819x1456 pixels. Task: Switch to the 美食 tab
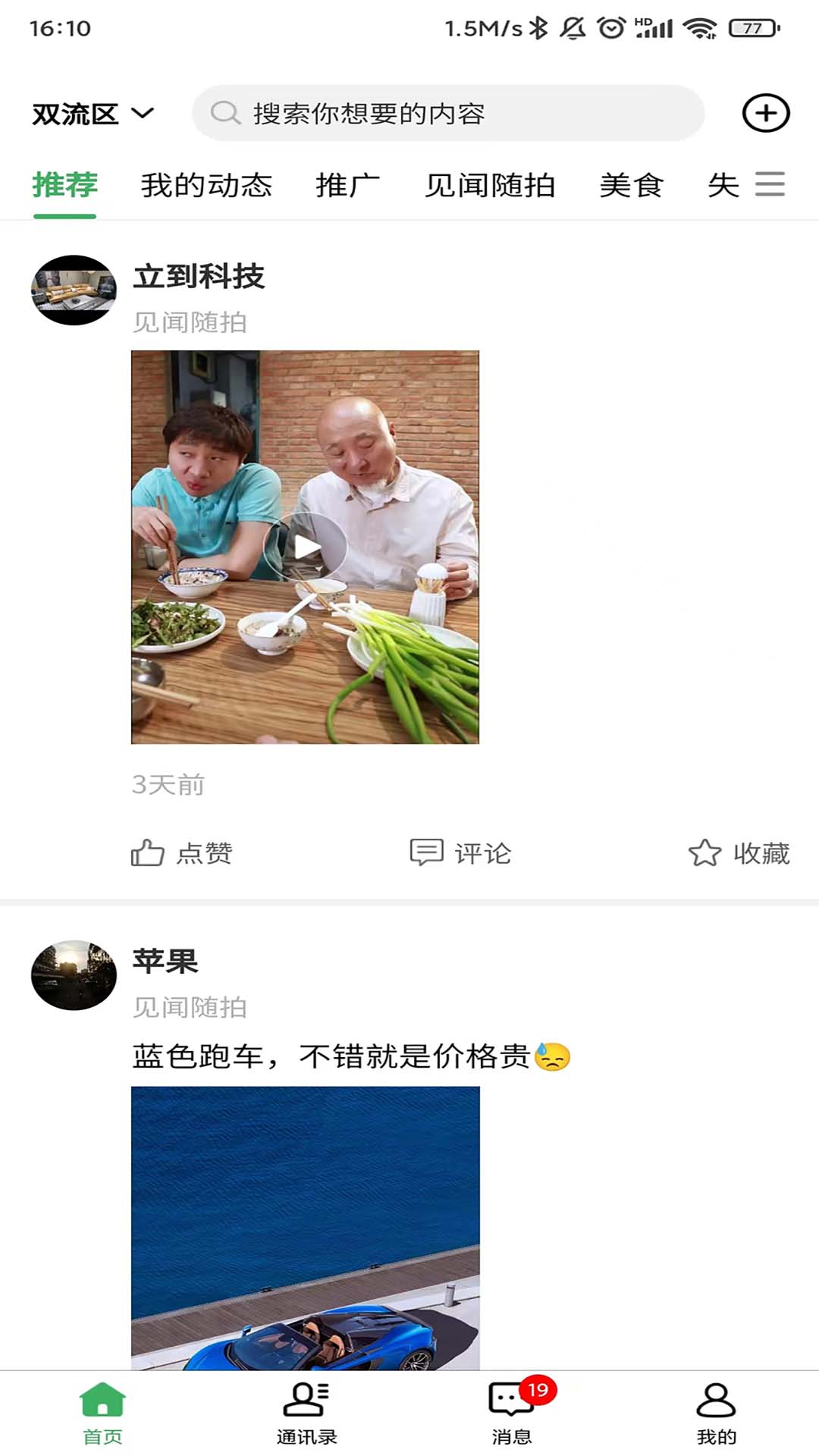(632, 186)
